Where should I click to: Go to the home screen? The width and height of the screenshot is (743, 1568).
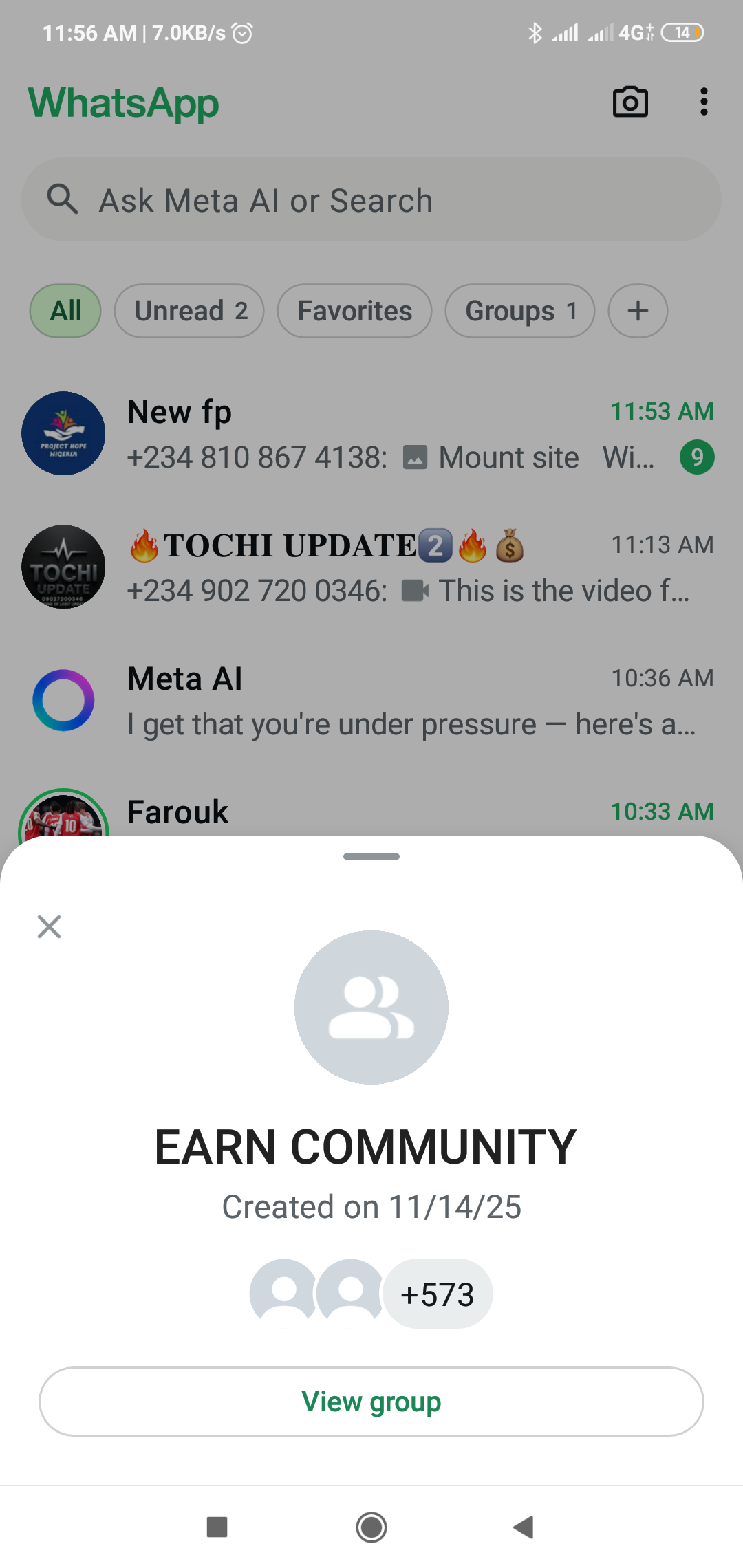pos(371,1527)
